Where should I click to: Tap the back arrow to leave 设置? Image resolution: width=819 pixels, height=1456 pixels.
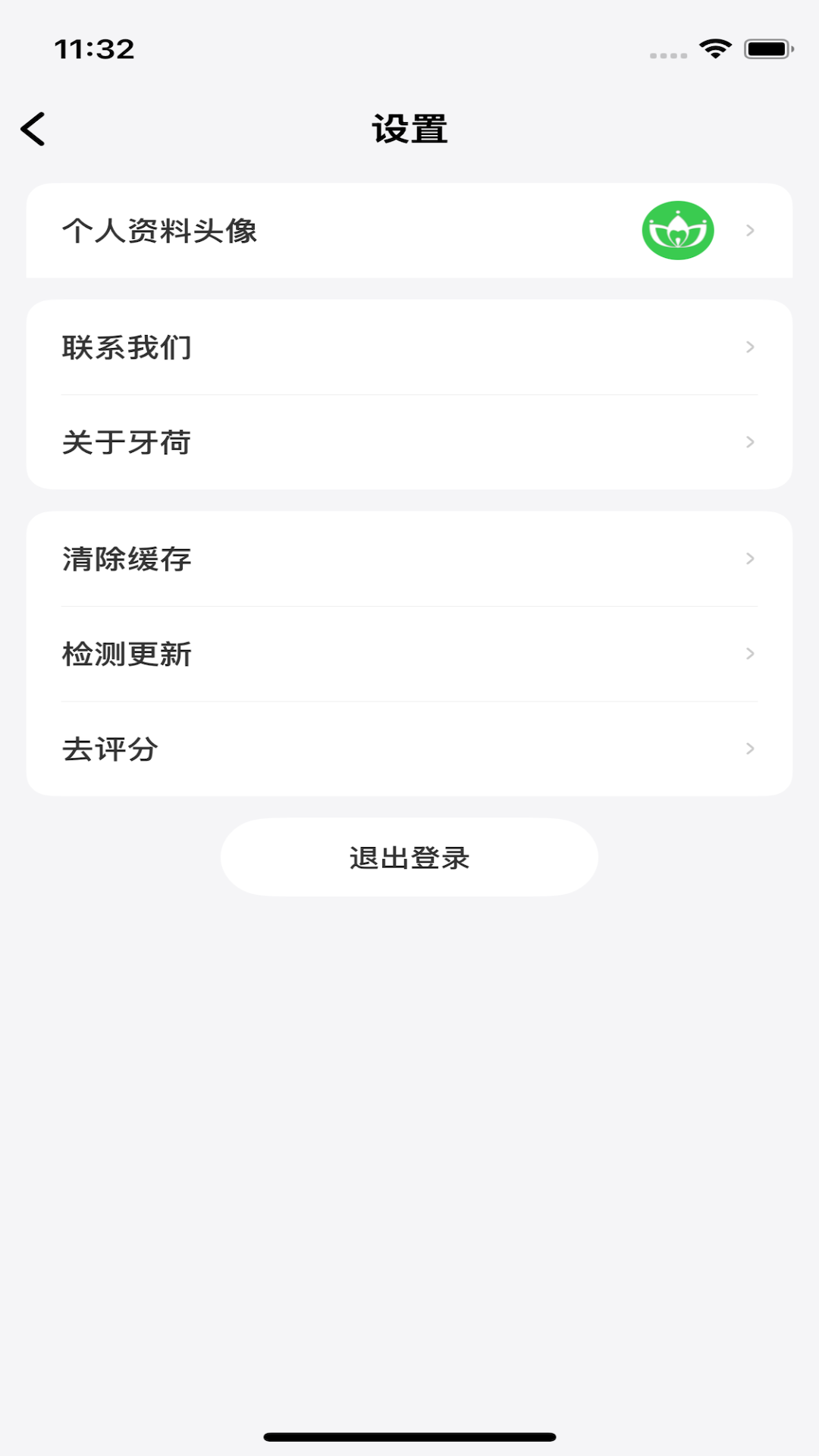(x=33, y=129)
